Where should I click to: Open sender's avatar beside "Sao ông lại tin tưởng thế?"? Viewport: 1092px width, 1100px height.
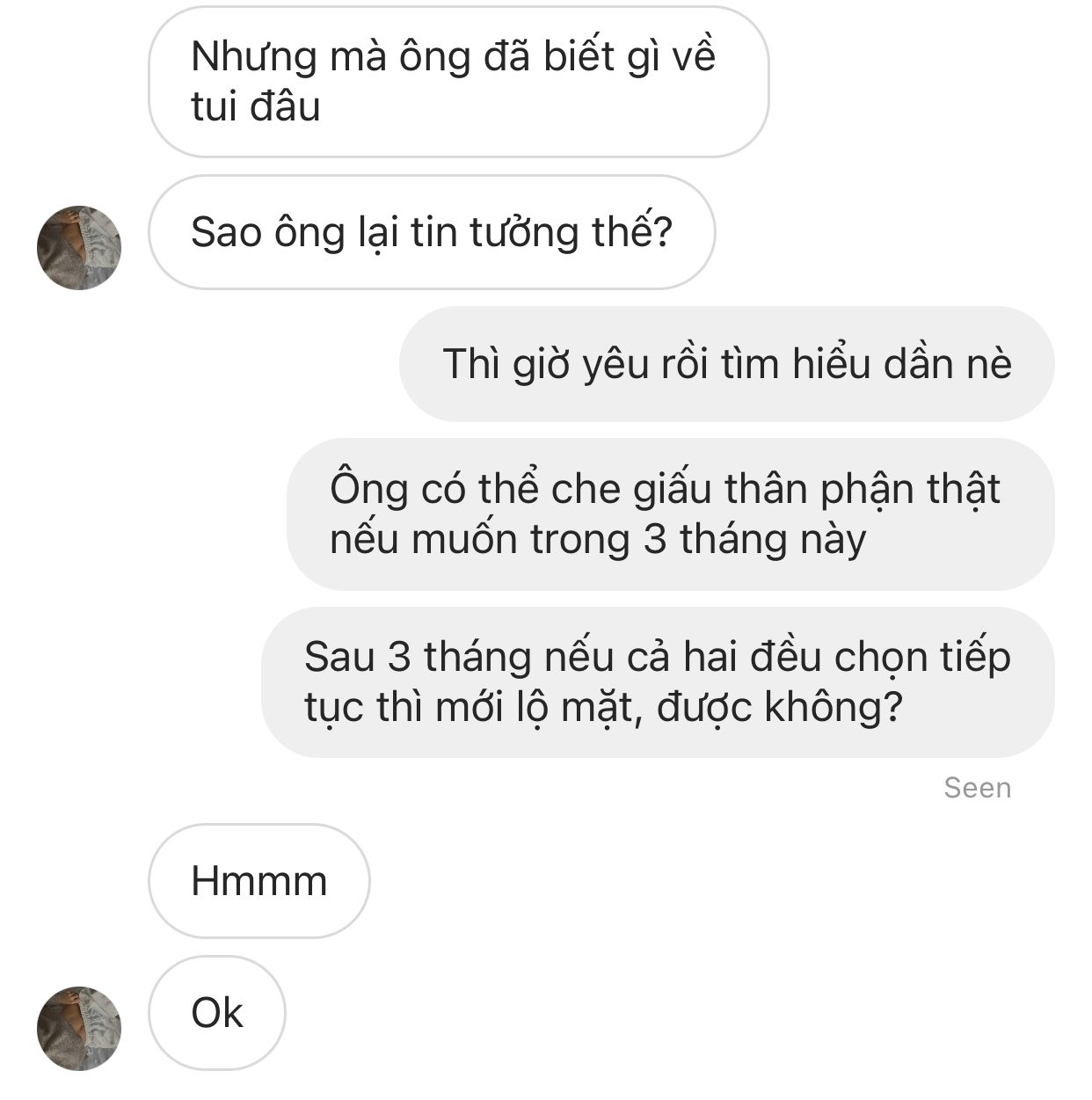(79, 248)
